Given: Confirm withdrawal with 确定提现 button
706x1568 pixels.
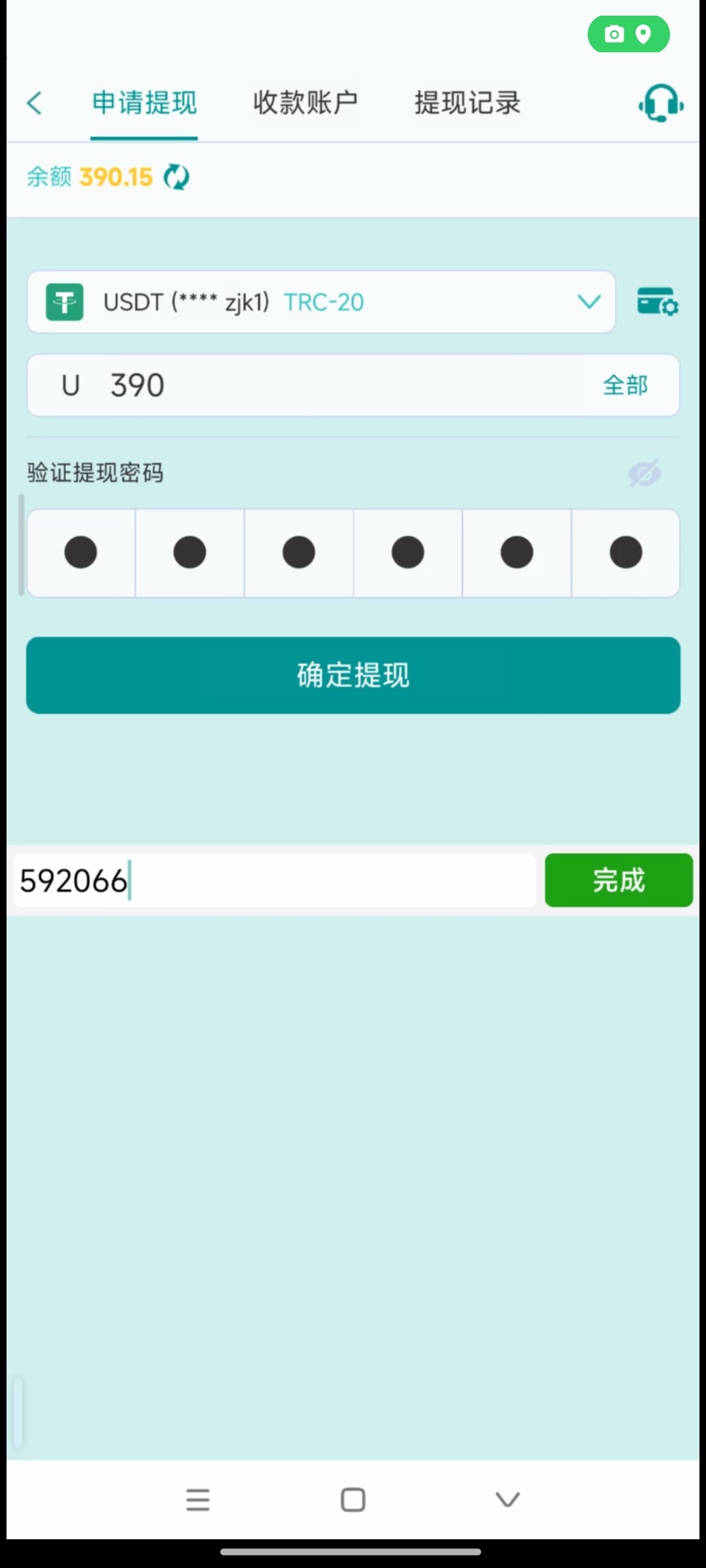Looking at the screenshot, I should click(353, 675).
